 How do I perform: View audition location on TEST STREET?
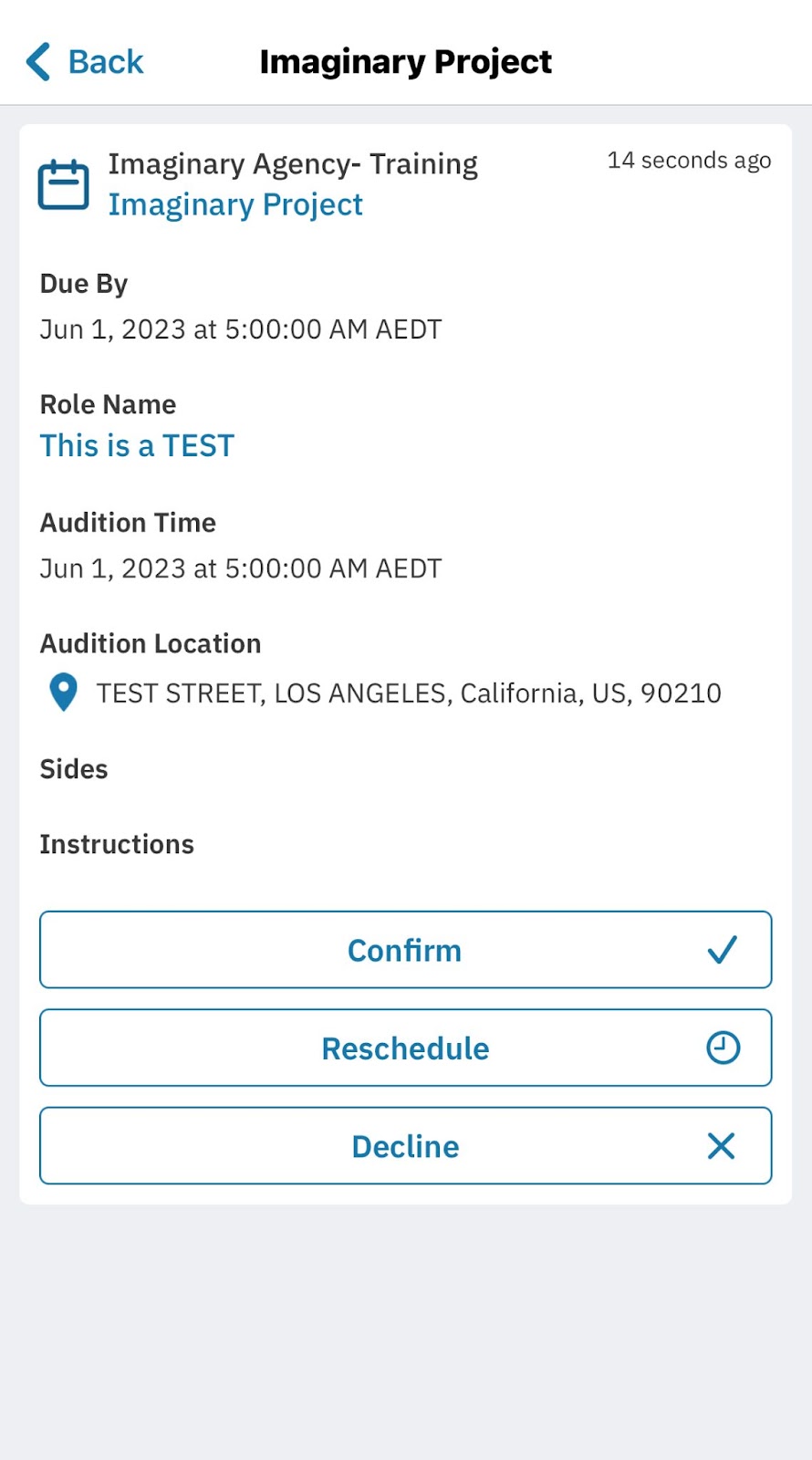(408, 693)
